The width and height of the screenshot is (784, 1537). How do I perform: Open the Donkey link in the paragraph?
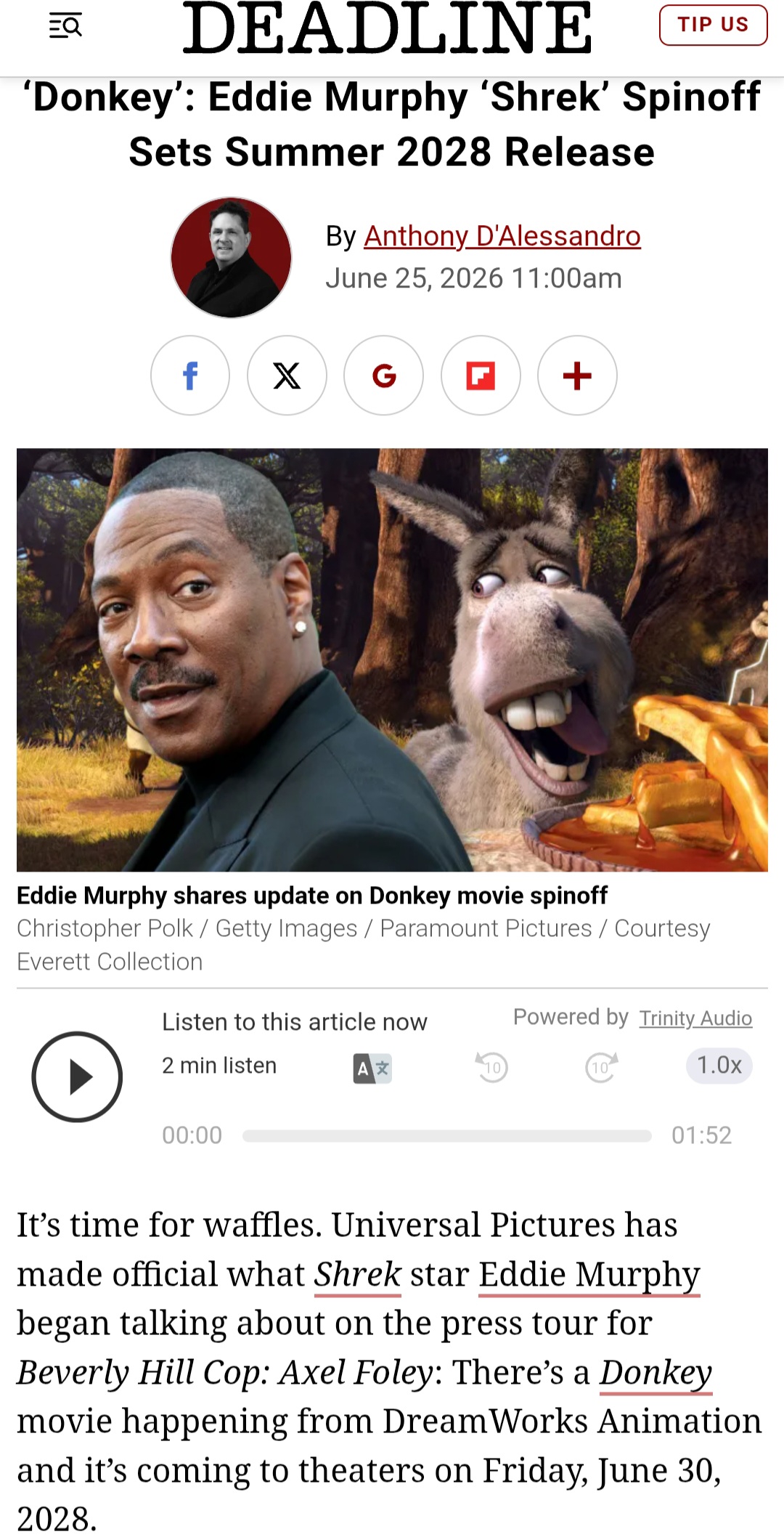(x=656, y=1373)
